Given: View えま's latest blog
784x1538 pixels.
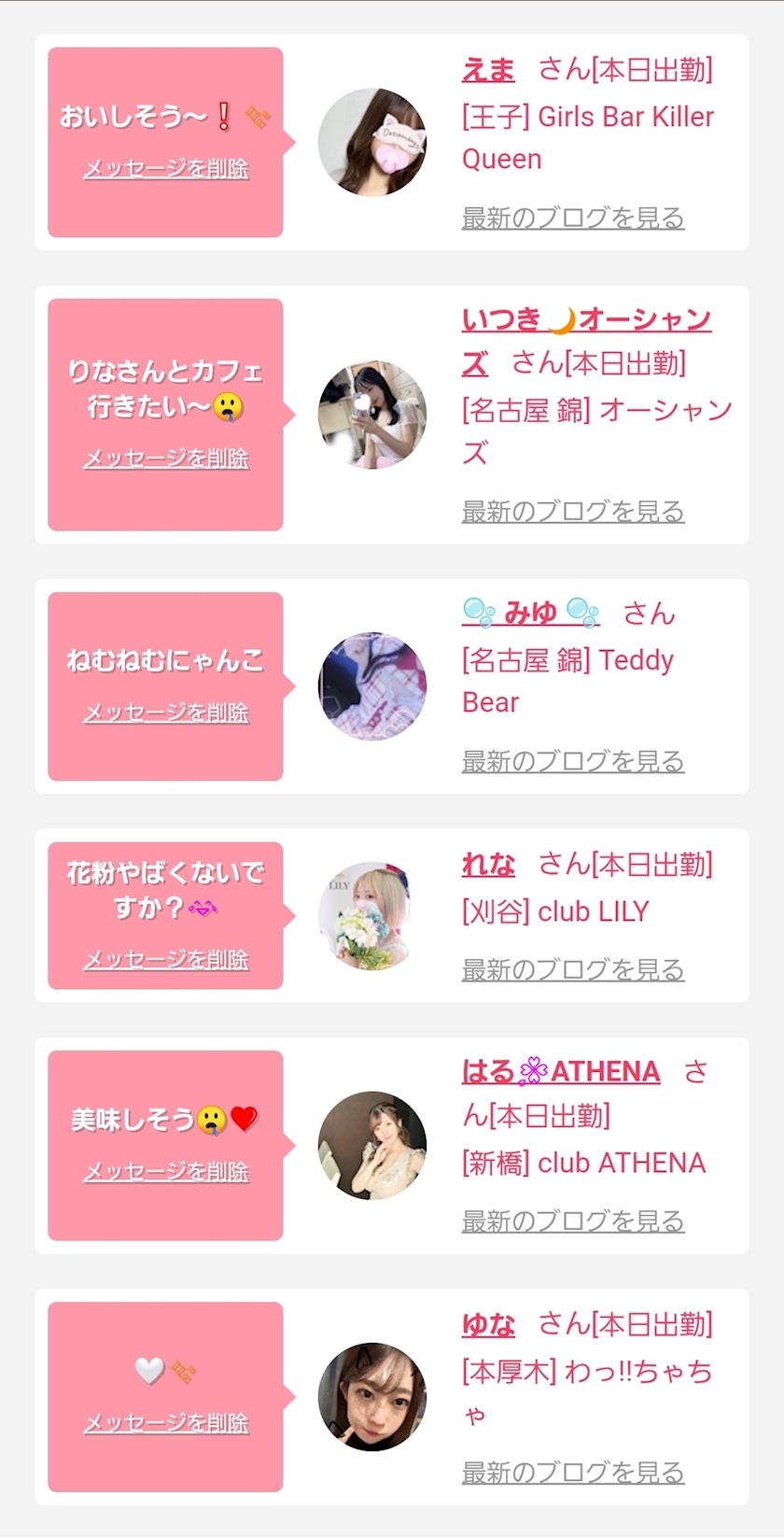Looking at the screenshot, I should point(573,219).
